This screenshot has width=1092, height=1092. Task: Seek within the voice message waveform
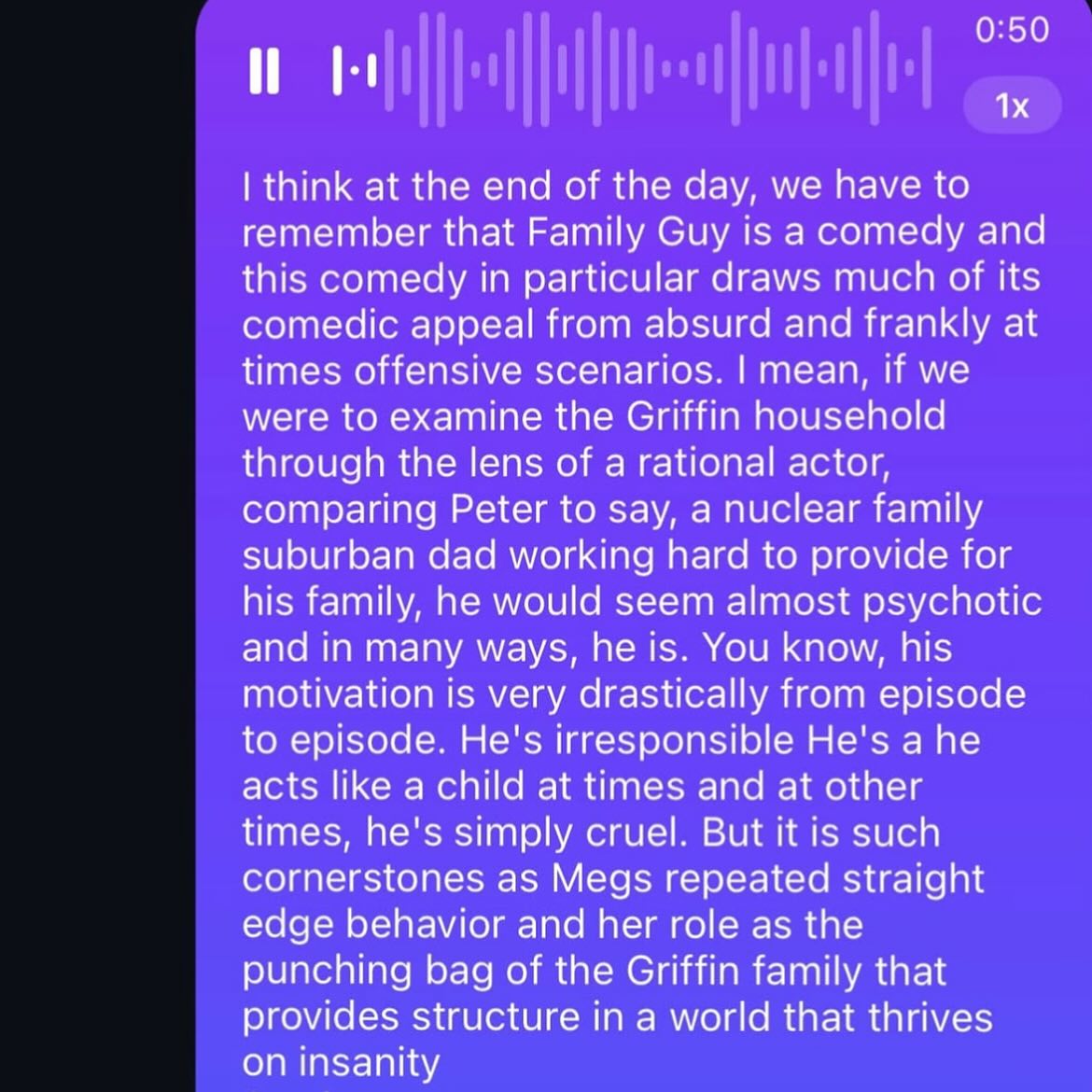coord(633,70)
